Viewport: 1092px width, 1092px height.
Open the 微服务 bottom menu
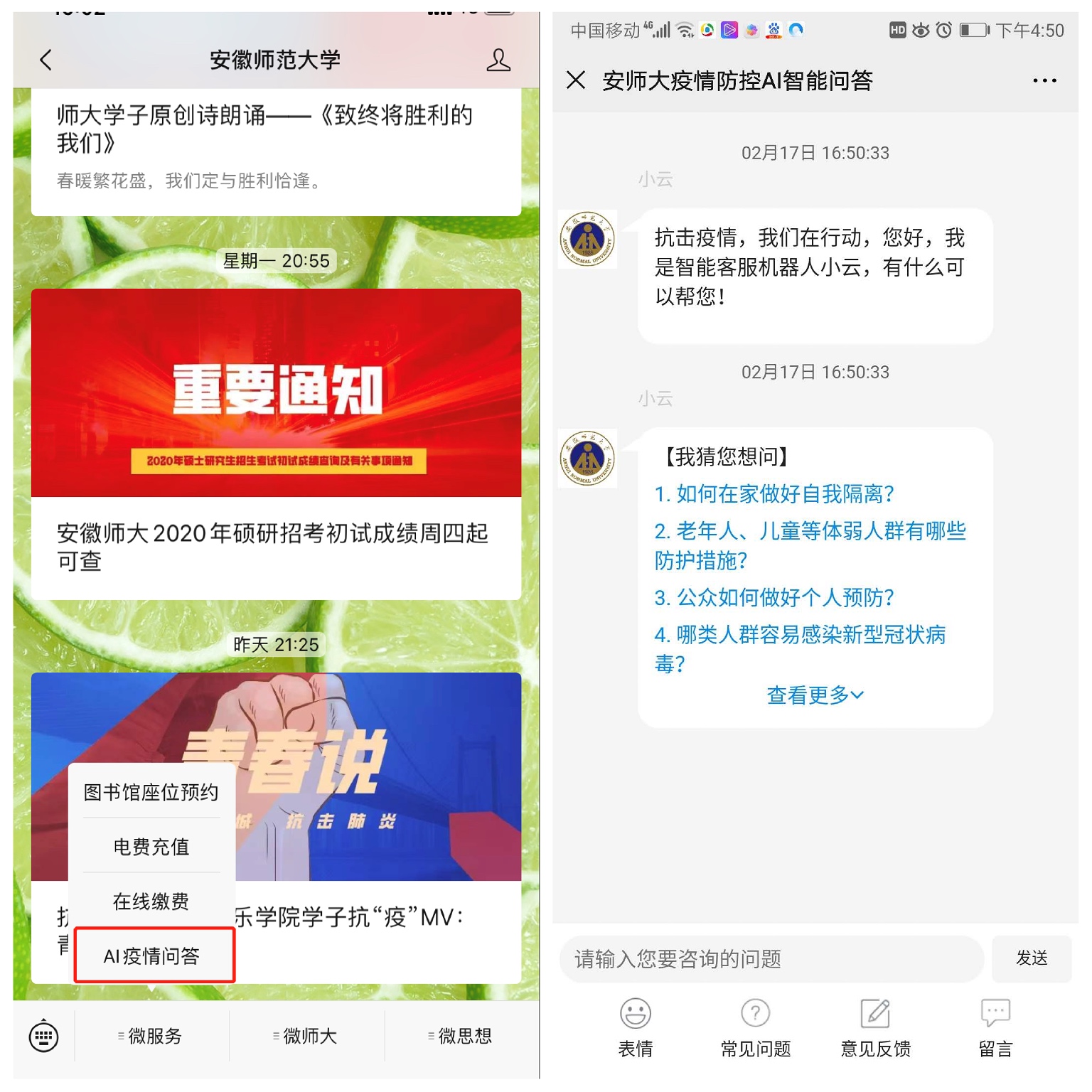(151, 1036)
